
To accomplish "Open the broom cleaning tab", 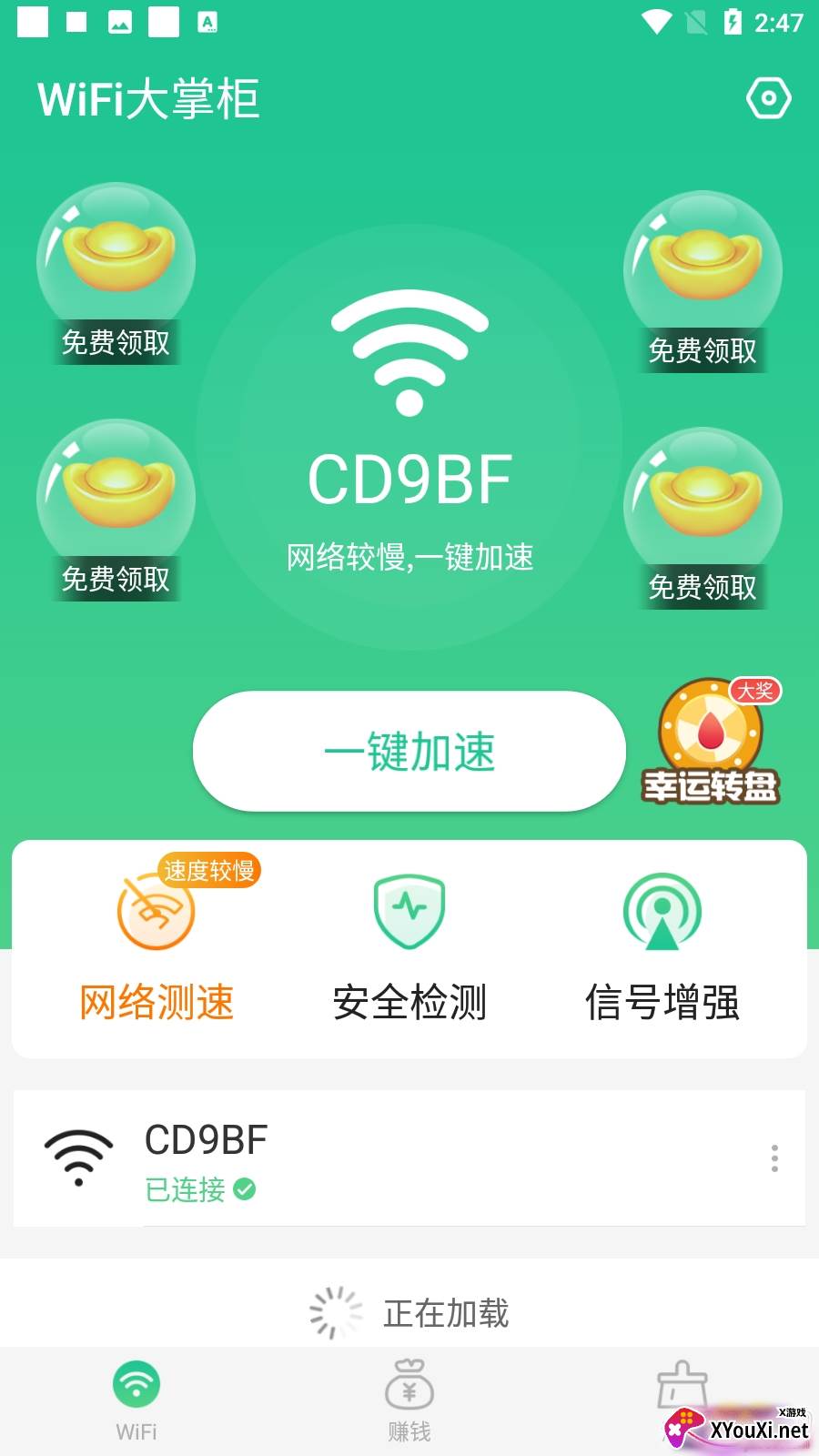I will click(682, 1388).
